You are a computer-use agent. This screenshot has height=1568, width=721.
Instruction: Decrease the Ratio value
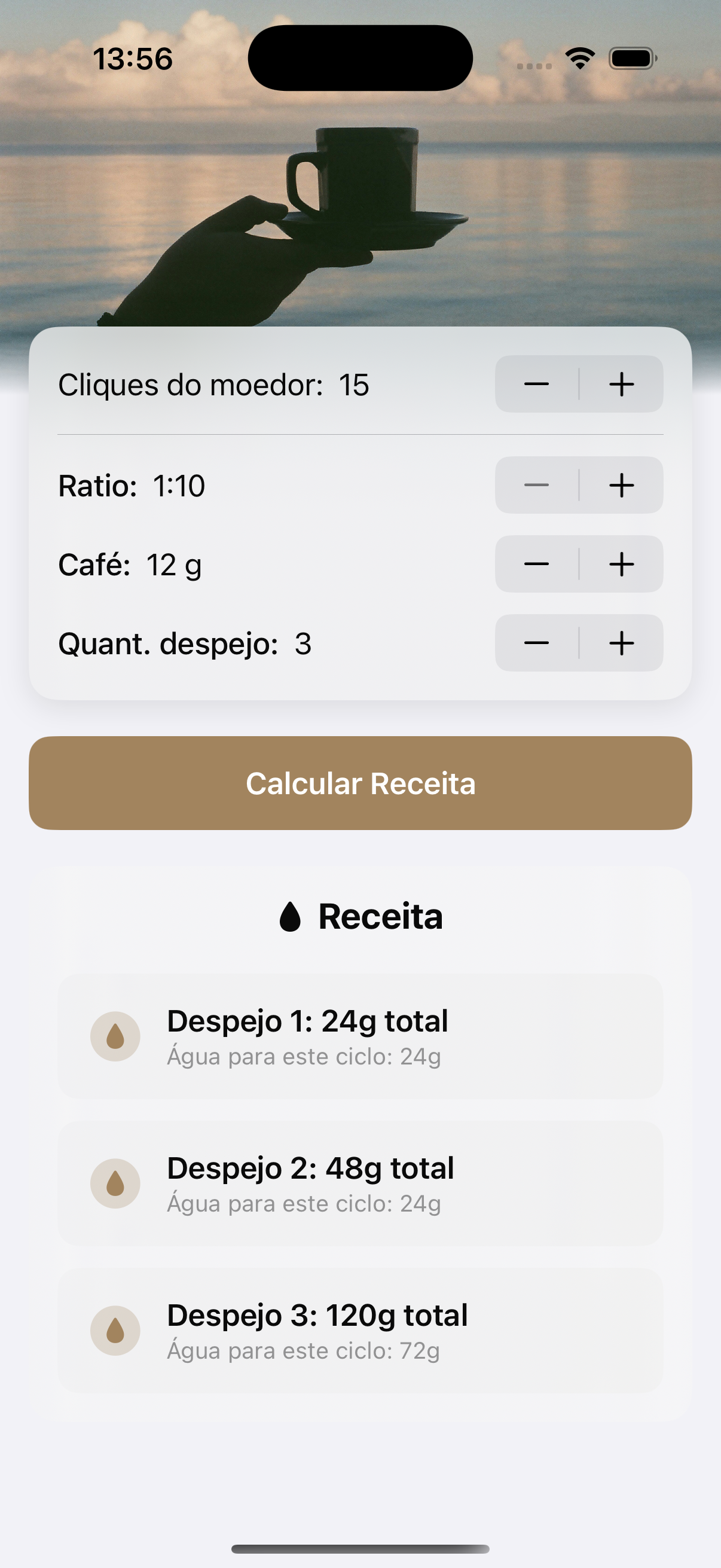click(537, 485)
